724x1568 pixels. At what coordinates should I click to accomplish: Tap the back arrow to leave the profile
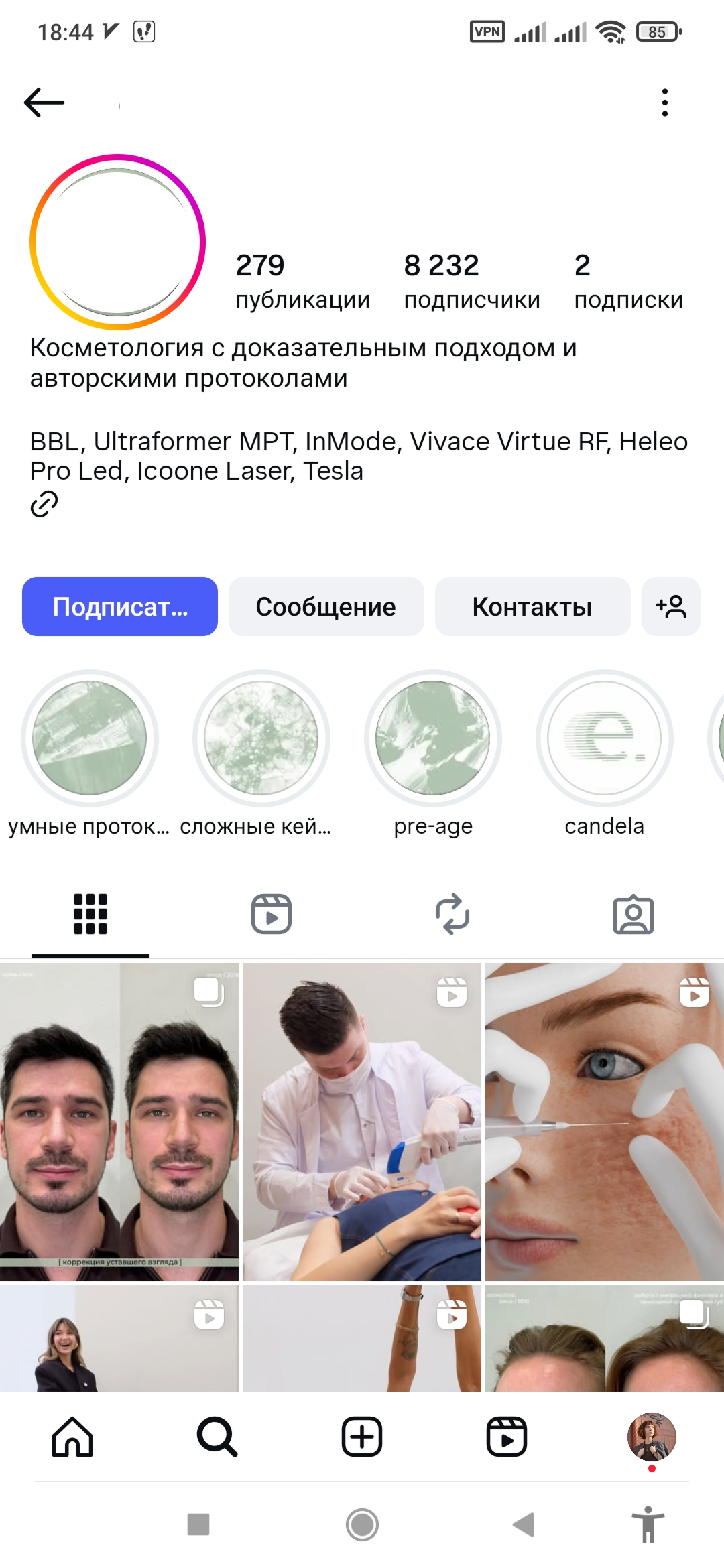(44, 101)
